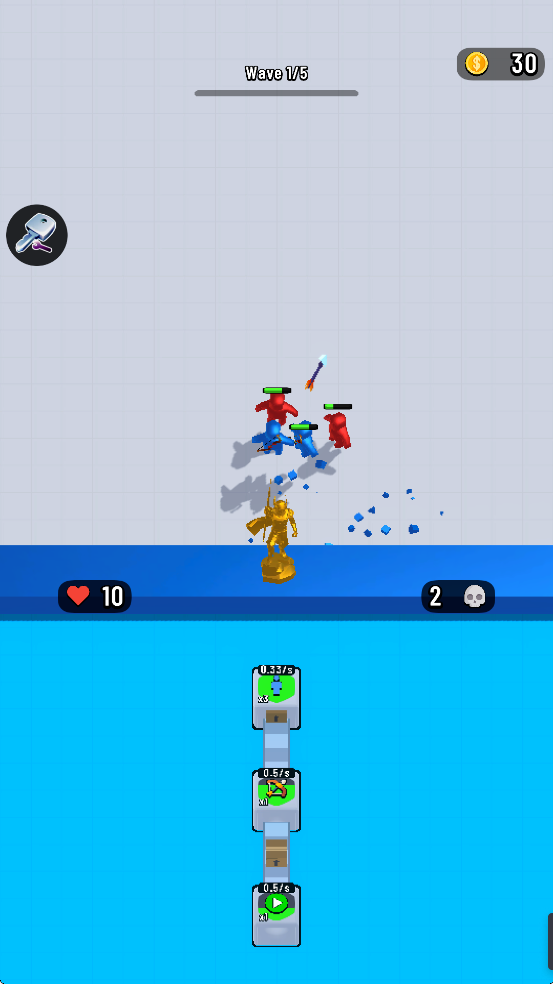This screenshot has height=984, width=553.
Task: Select the soldier spawner tile
Action: [x=276, y=697]
